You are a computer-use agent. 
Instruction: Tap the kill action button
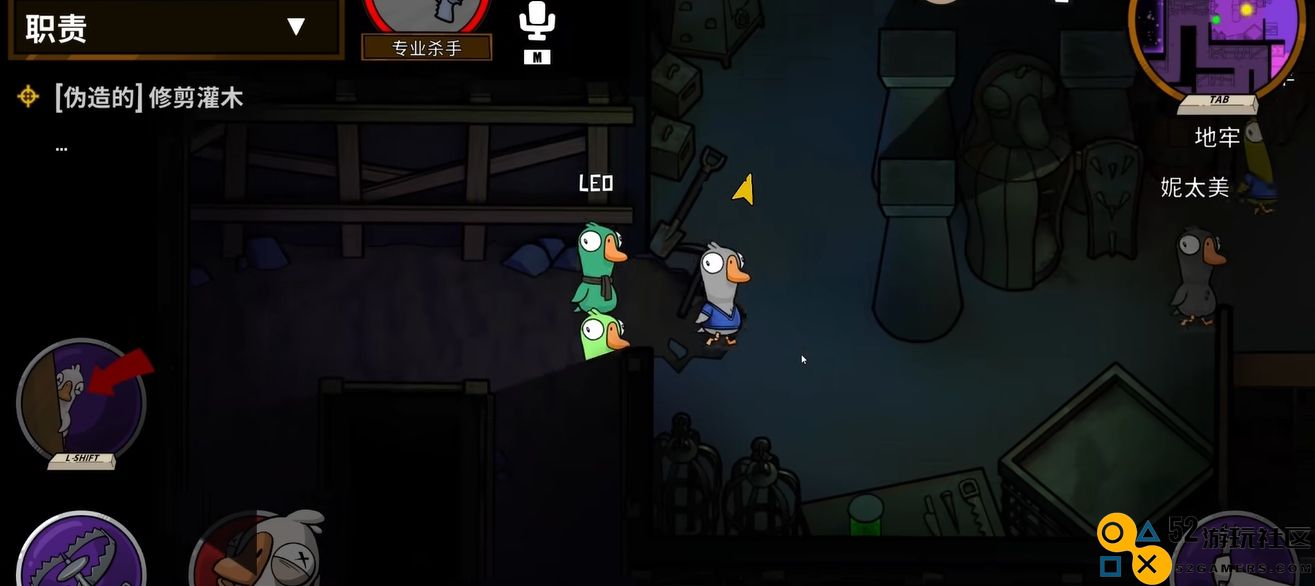[255, 553]
